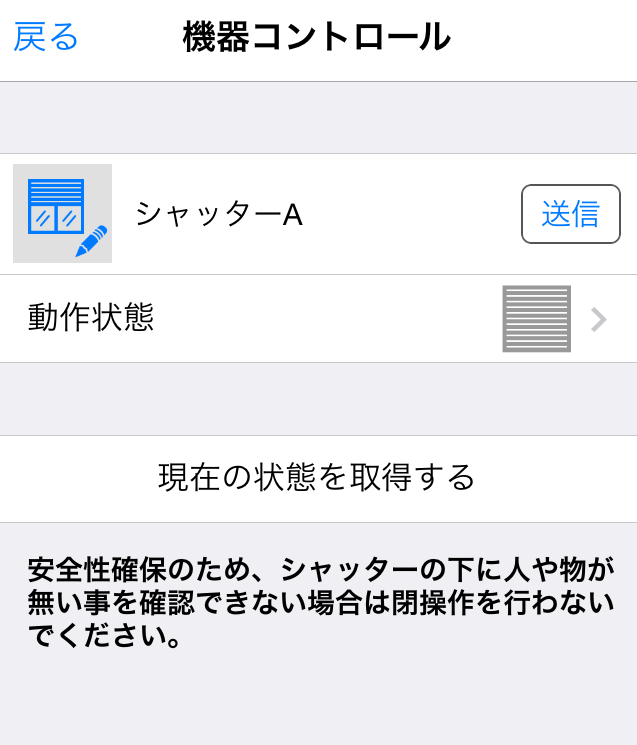Tap 戻る to go back
Image resolution: width=637 pixels, height=745 pixels.
click(46, 38)
